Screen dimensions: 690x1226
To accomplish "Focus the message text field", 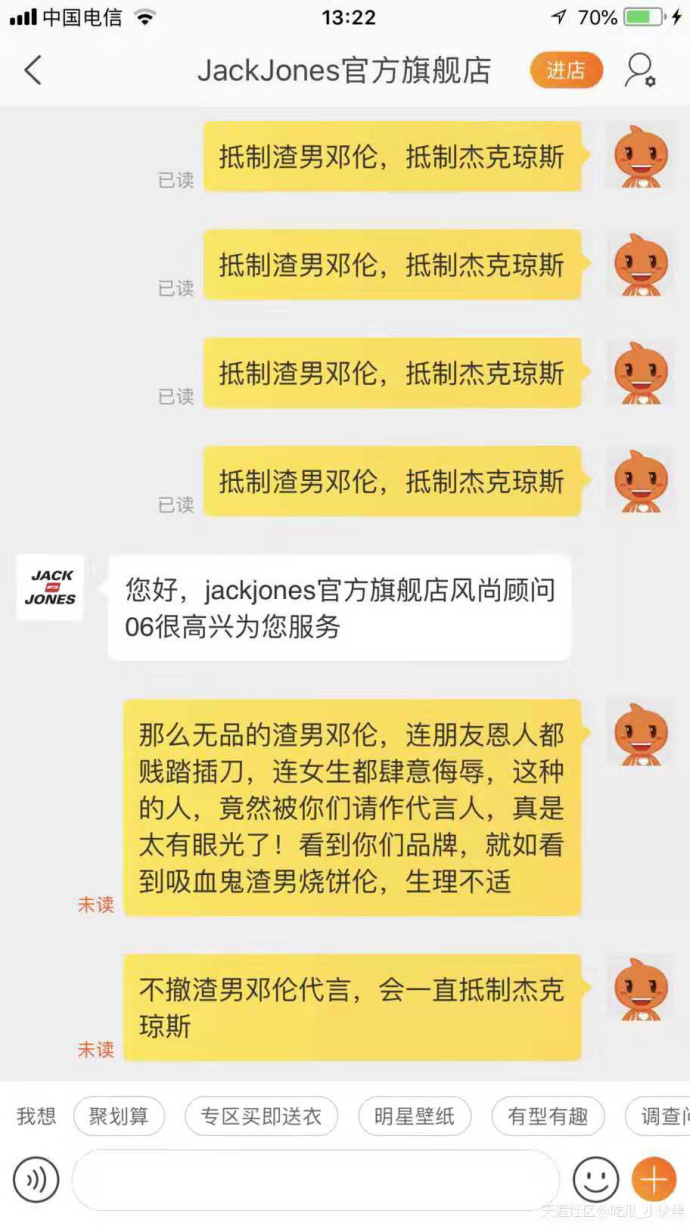I will 315,1181.
